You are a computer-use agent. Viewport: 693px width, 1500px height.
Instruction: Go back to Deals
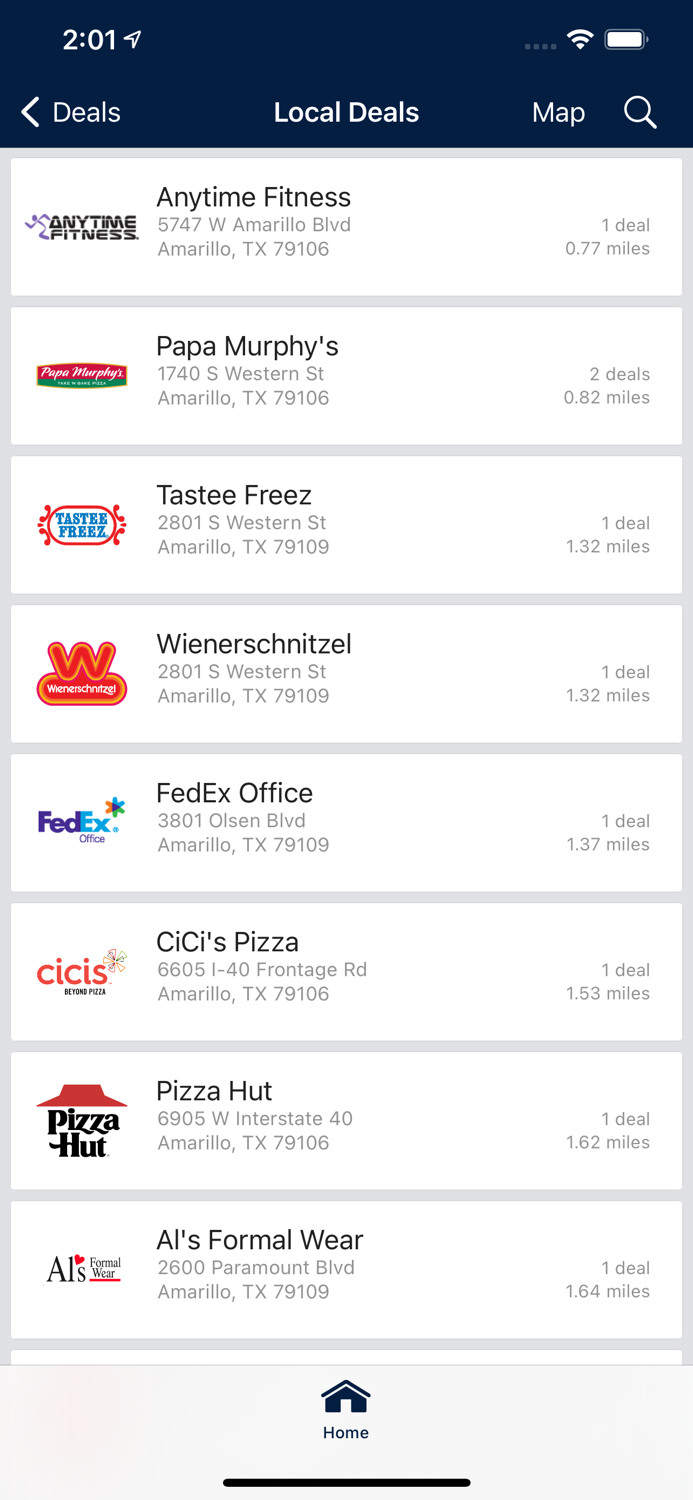pyautogui.click(x=71, y=113)
